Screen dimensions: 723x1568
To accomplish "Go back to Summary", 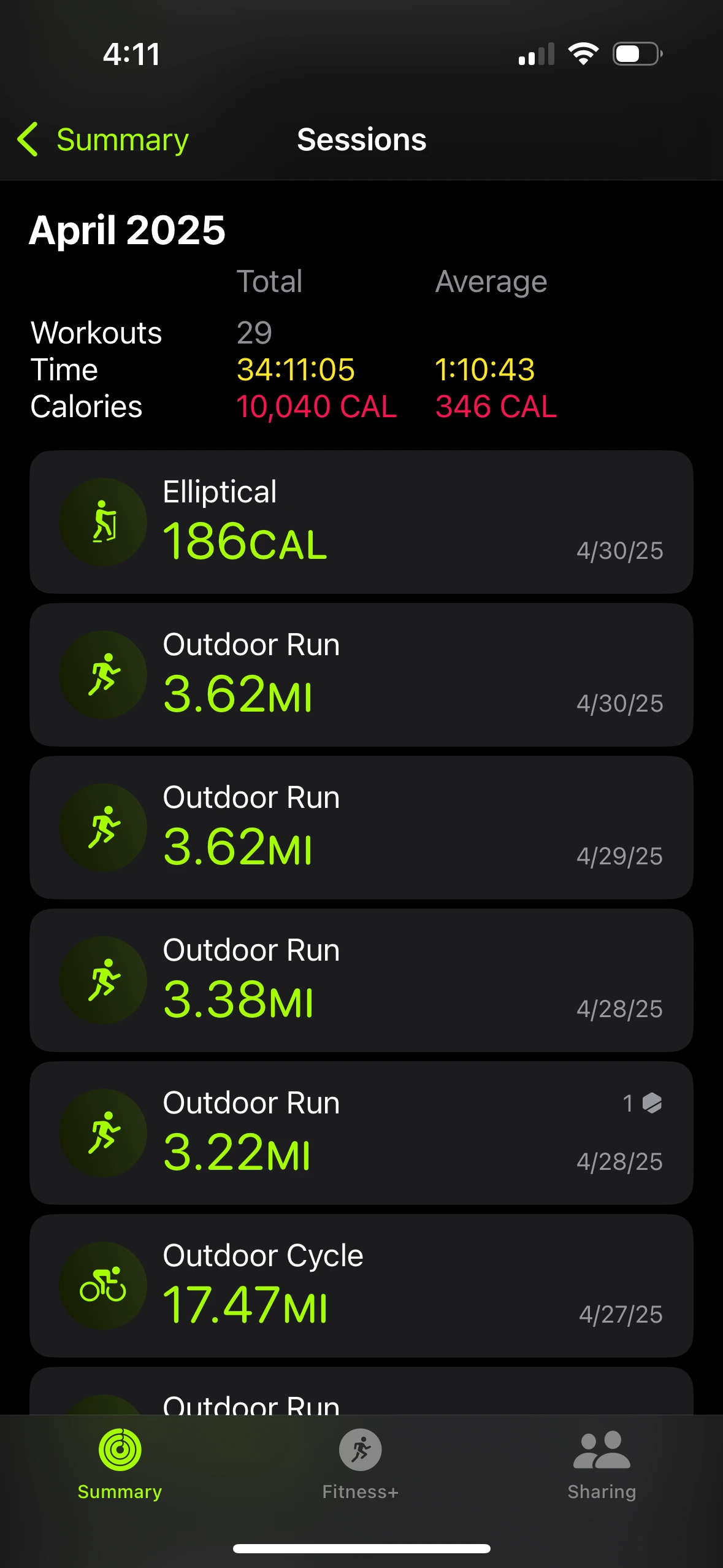I will [x=103, y=140].
